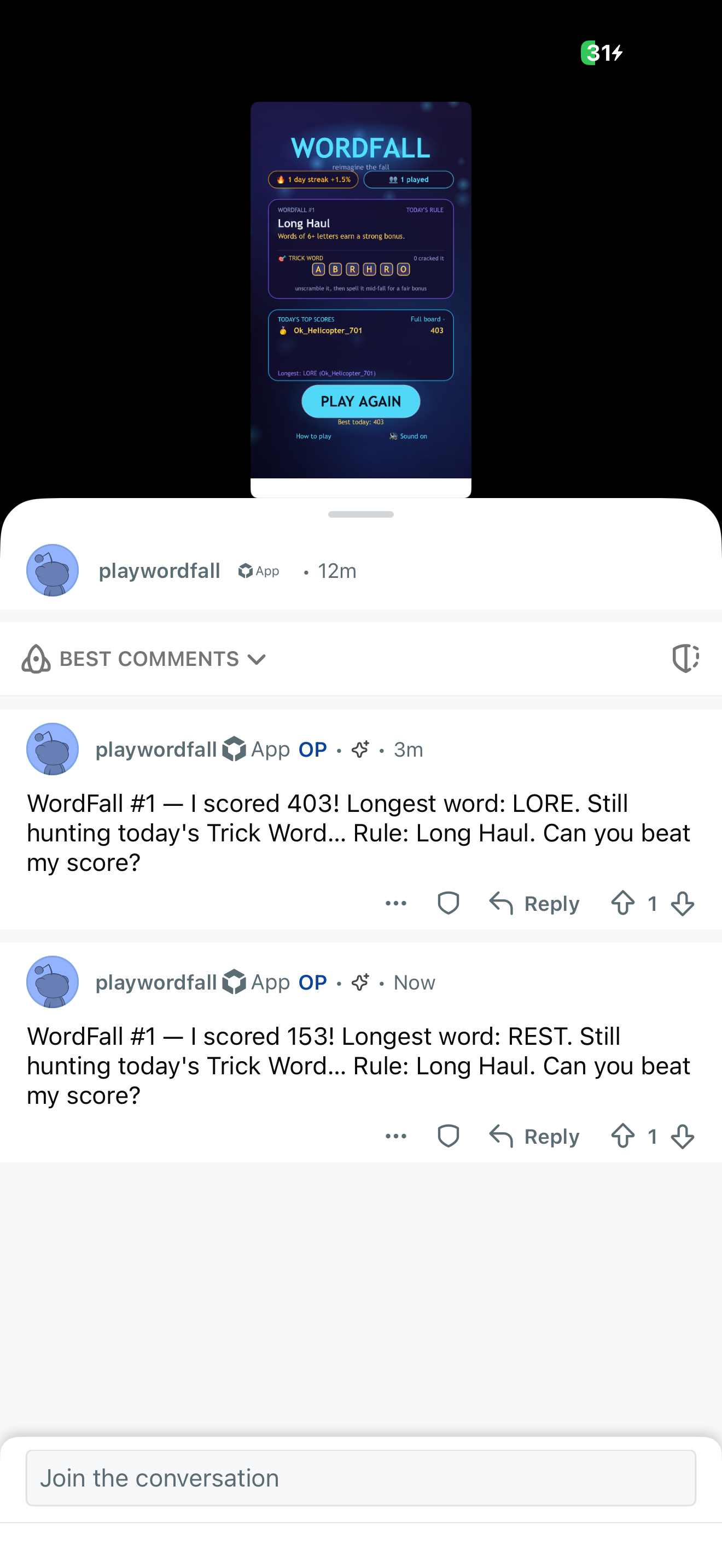Tap the comments sheet drag handle

360,514
